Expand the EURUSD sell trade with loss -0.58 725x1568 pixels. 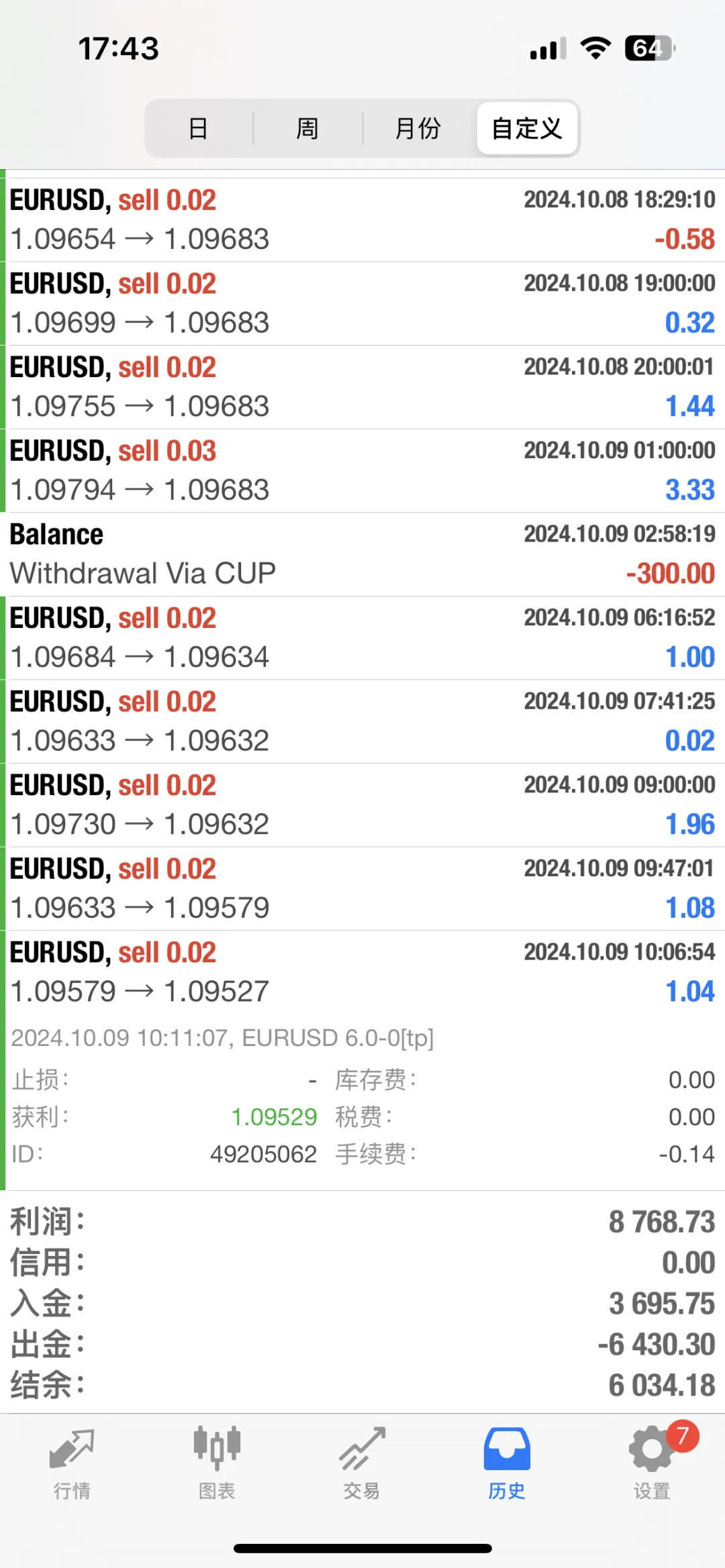[x=362, y=220]
